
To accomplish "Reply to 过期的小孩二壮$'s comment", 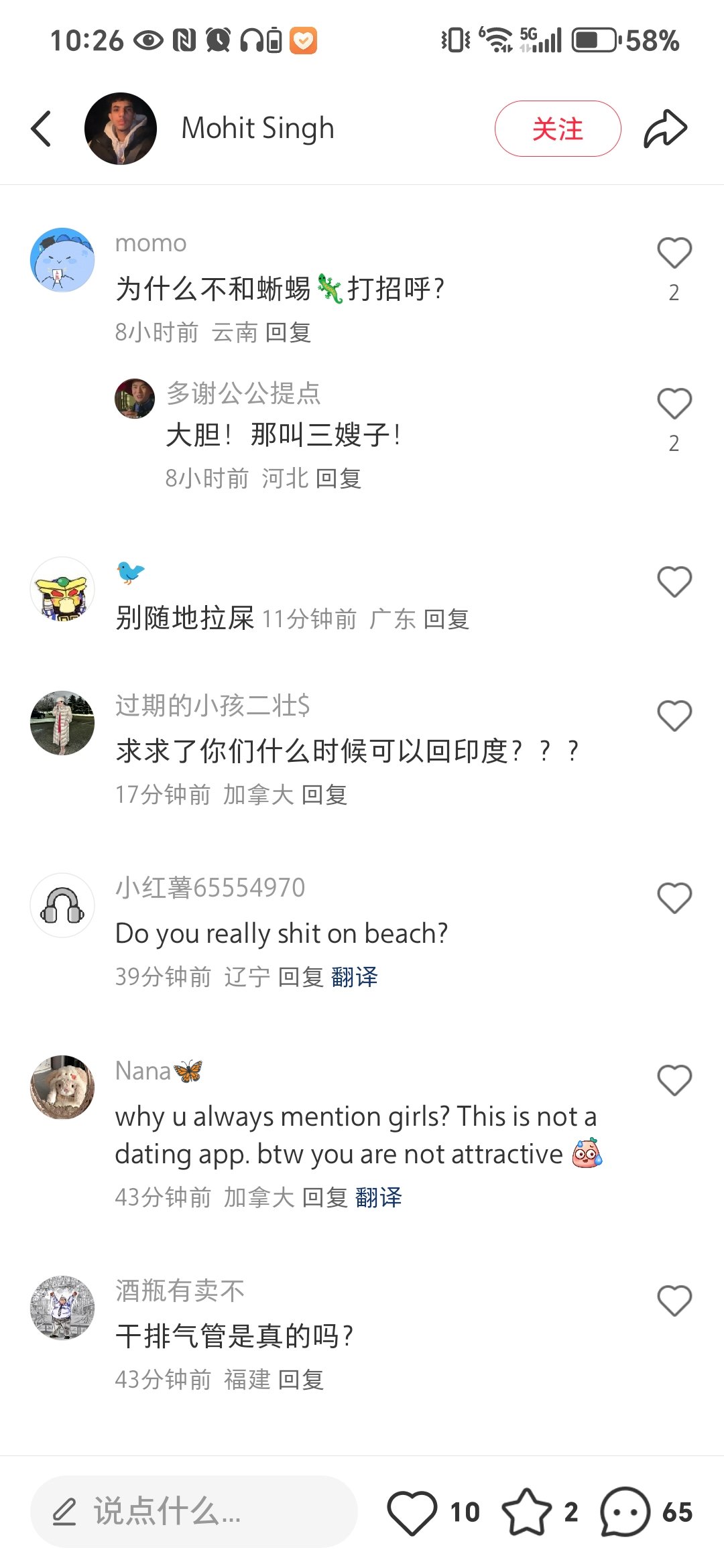I will tap(324, 795).
